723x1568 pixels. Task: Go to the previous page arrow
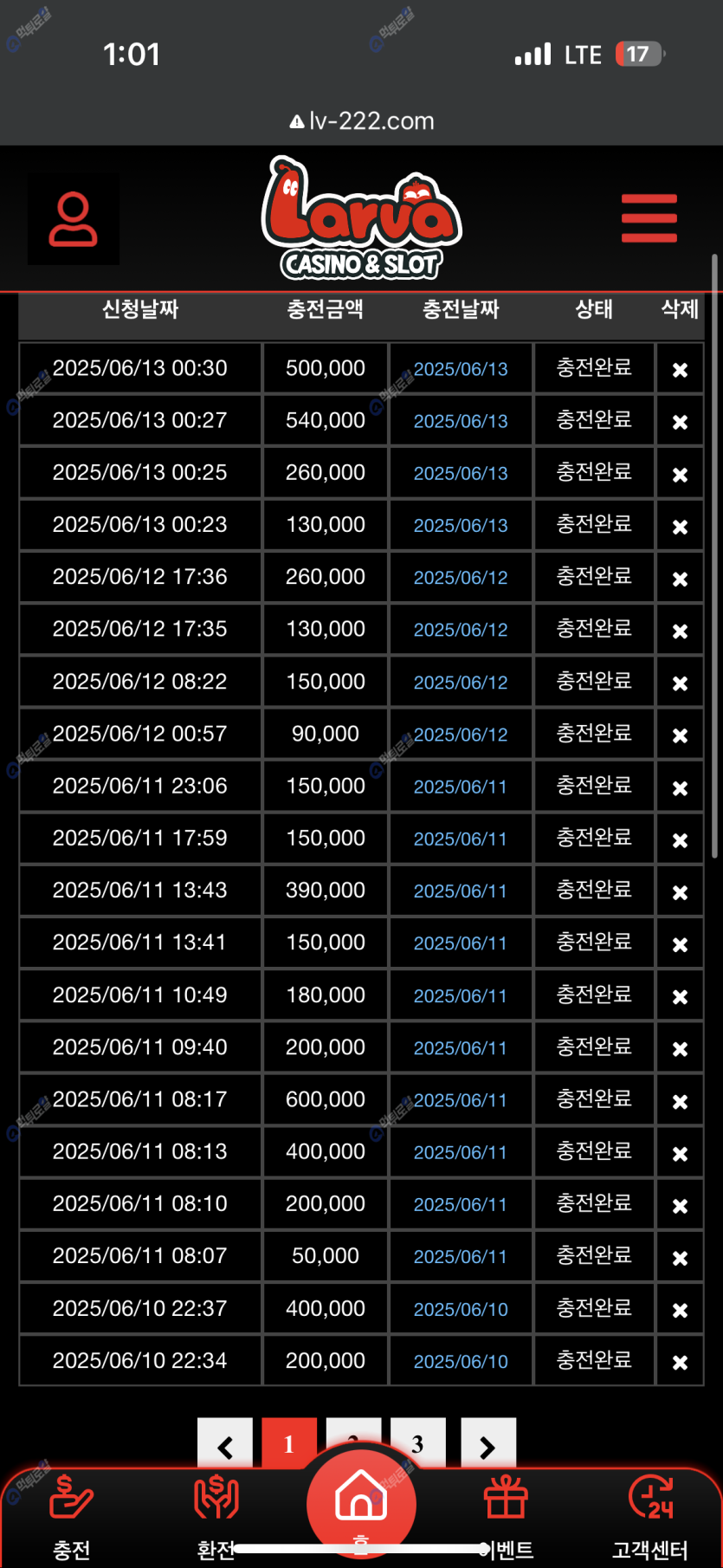point(225,1444)
